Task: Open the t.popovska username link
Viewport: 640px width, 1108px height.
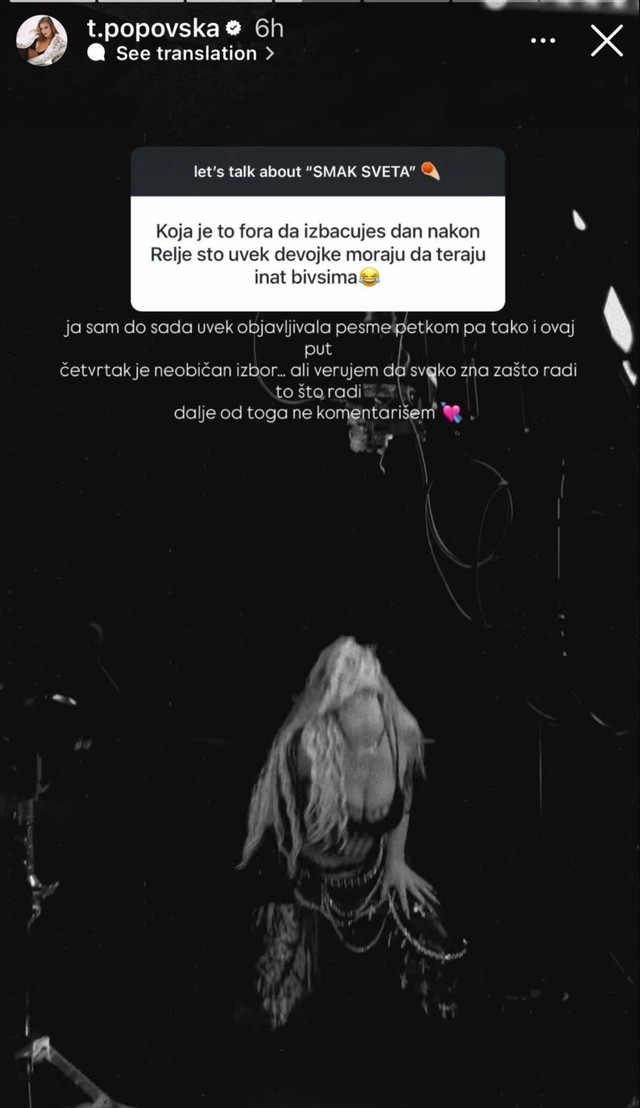Action: pos(152,29)
